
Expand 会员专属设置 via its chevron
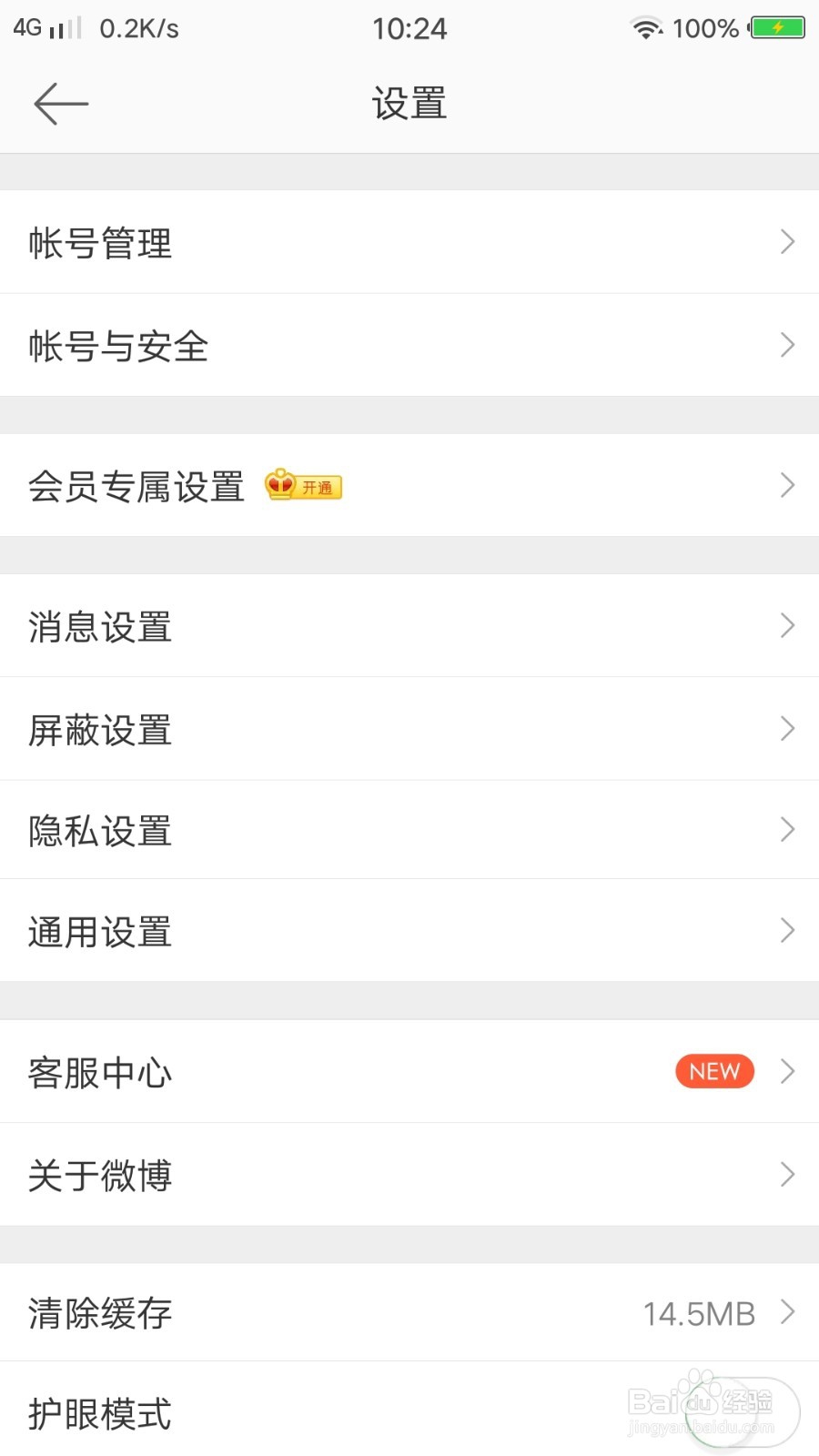[x=786, y=485]
